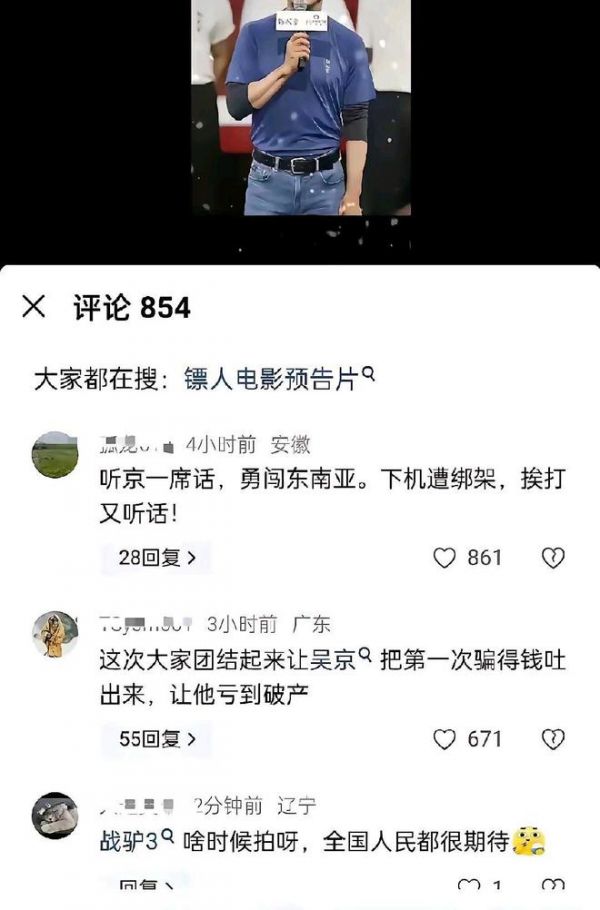Dislike the comment from 安徽
This screenshot has width=600, height=910.
click(x=552, y=558)
